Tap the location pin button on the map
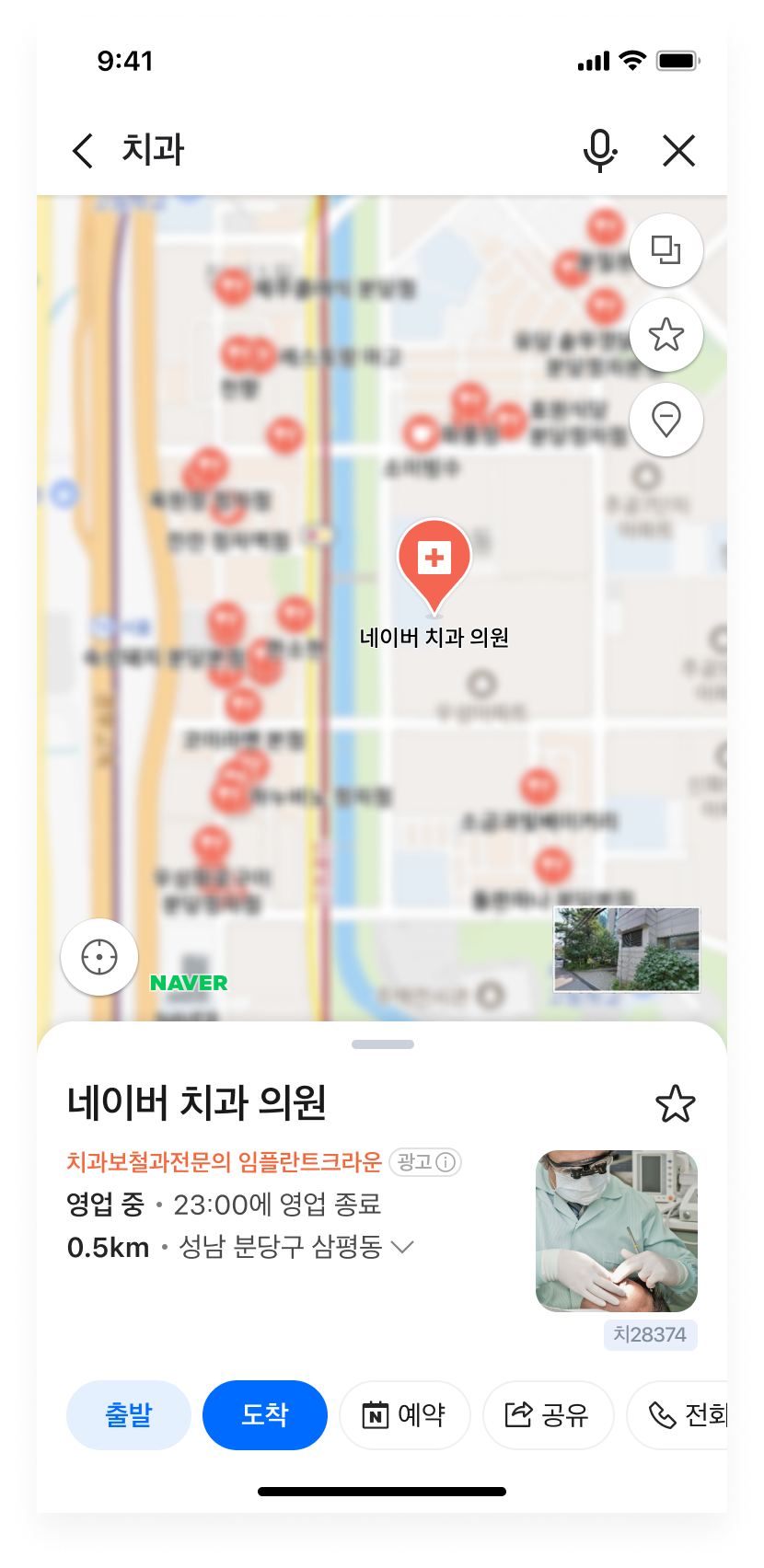Viewport: 764px width, 1568px height. [x=666, y=420]
